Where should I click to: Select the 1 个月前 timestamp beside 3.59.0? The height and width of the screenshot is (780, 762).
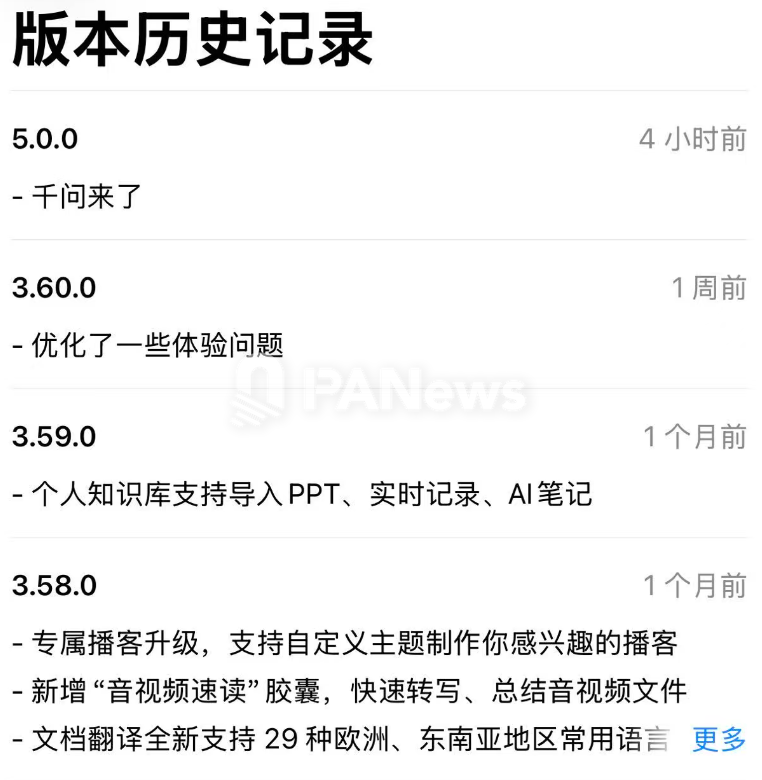694,437
